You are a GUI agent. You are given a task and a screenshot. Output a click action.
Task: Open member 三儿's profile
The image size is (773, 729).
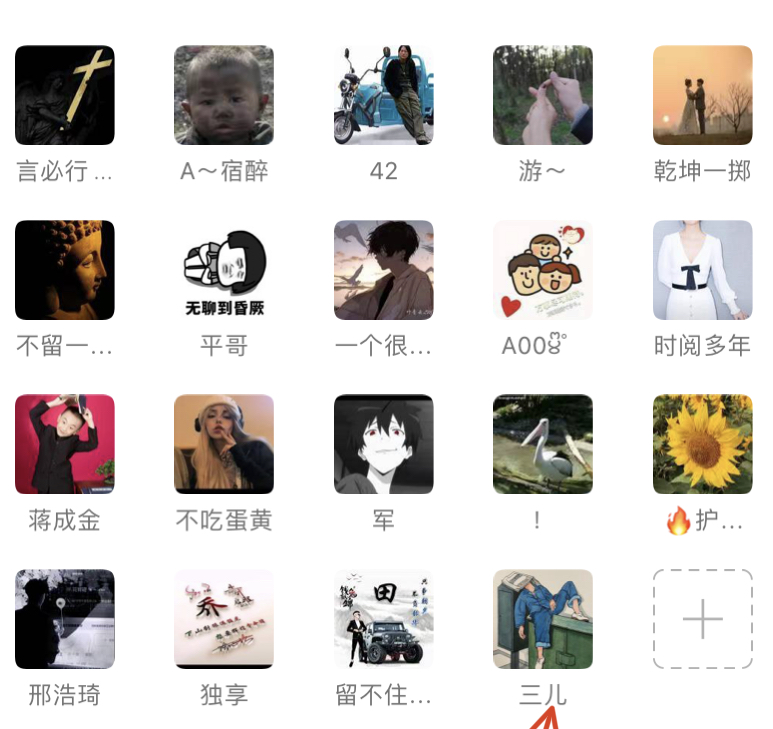point(543,619)
